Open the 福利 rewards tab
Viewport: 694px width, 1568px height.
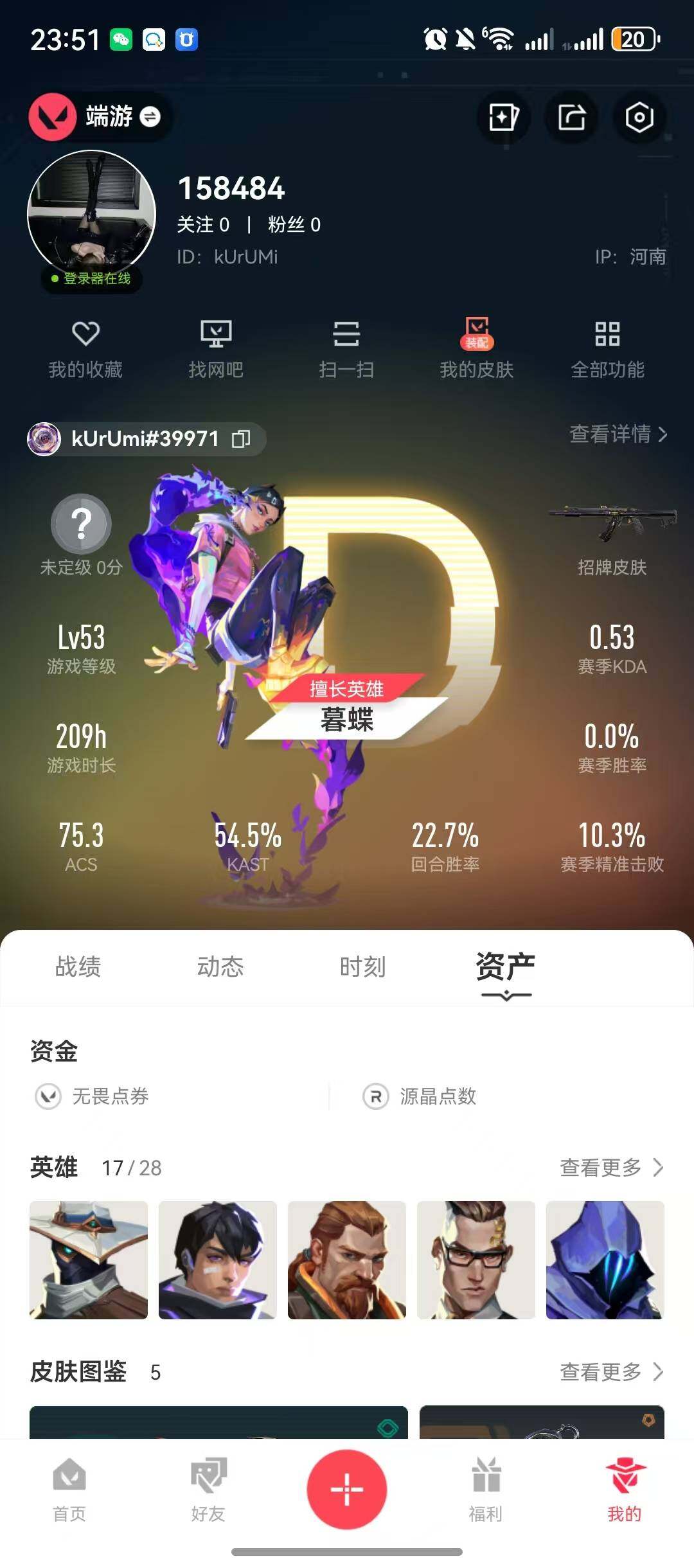point(486,1489)
